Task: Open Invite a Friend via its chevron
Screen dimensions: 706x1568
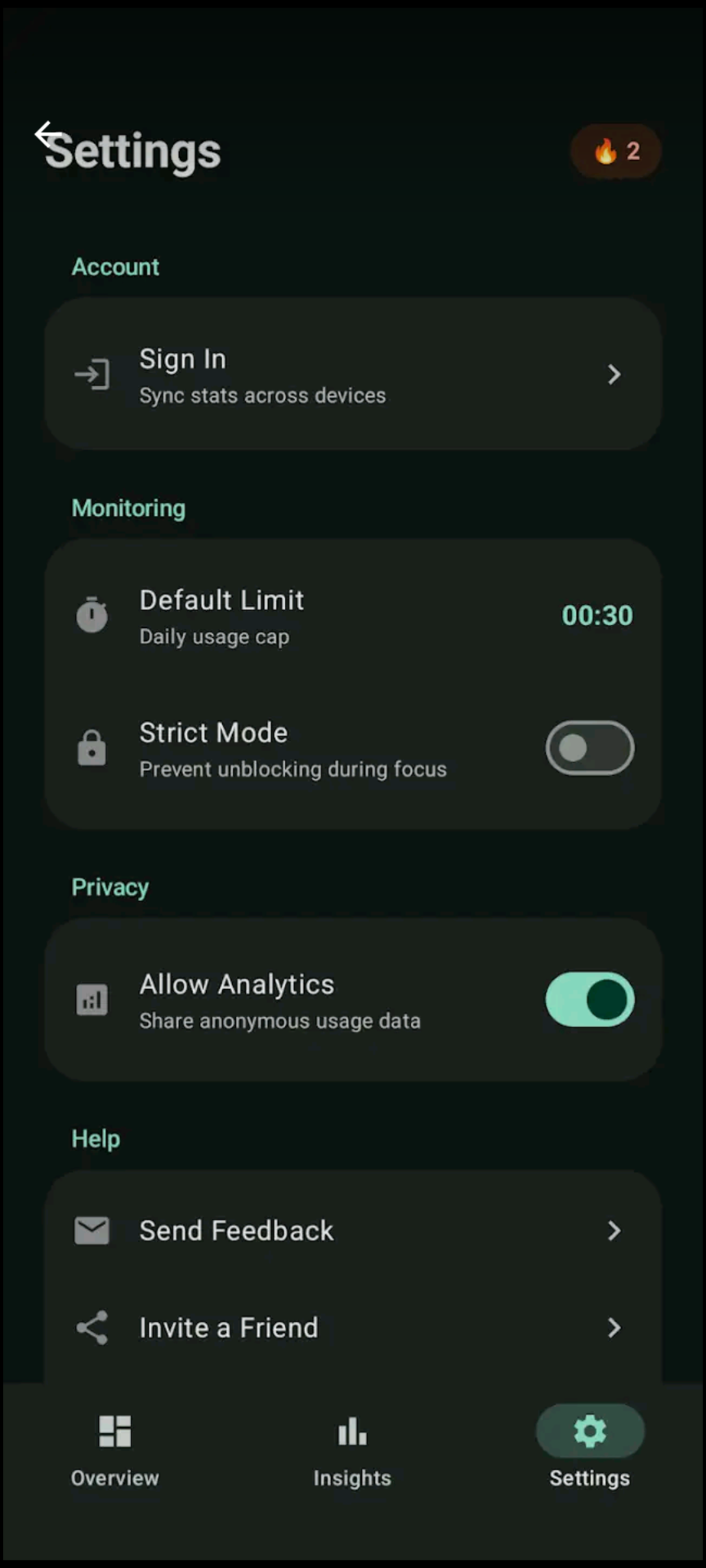Action: 614,1327
